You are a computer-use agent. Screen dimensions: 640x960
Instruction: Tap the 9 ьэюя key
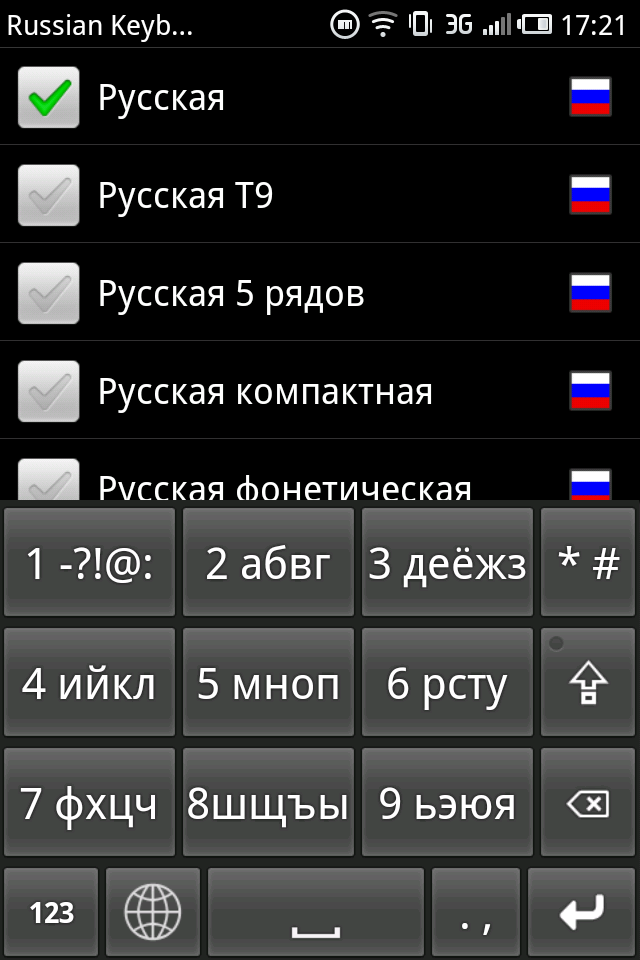click(x=447, y=803)
